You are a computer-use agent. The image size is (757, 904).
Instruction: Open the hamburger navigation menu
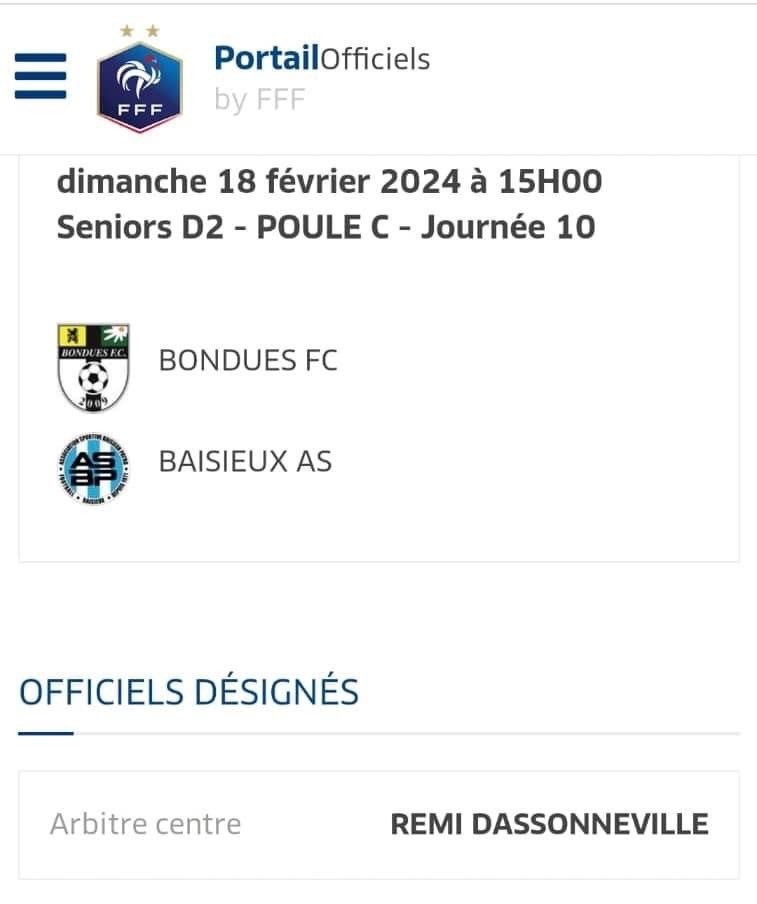41,76
